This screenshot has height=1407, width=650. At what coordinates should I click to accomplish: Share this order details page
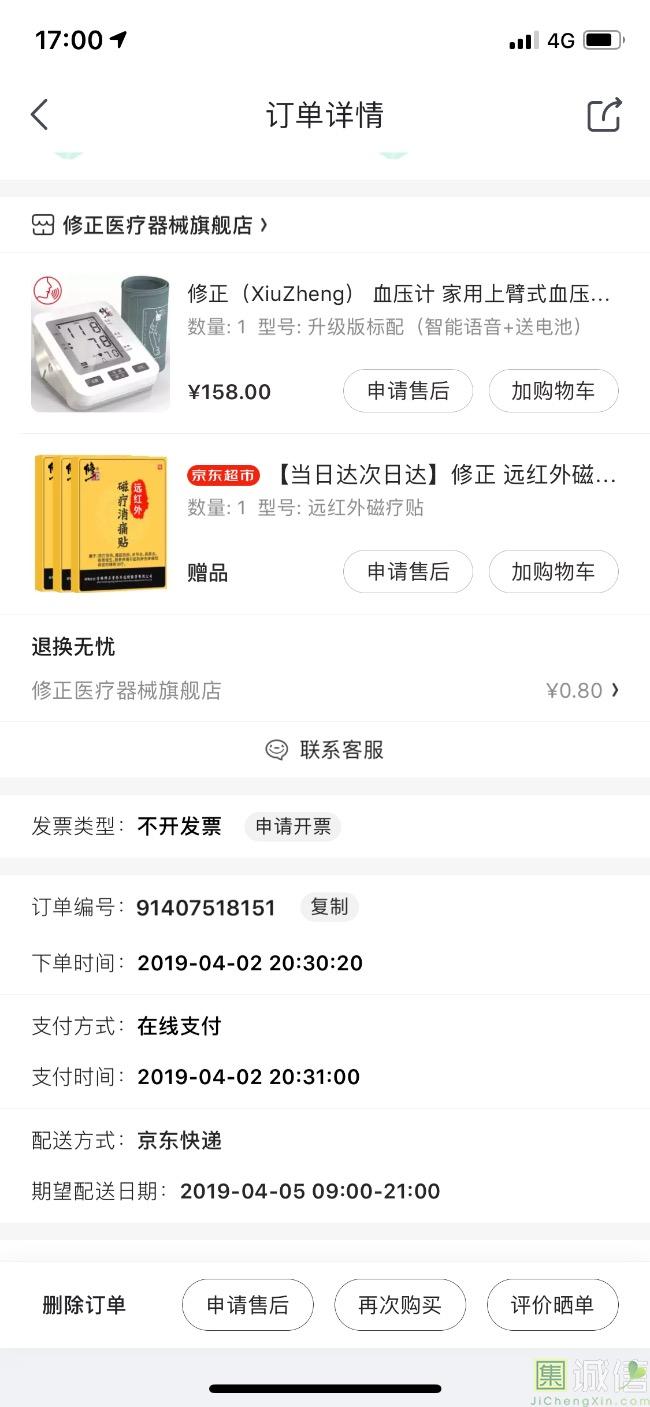click(604, 115)
